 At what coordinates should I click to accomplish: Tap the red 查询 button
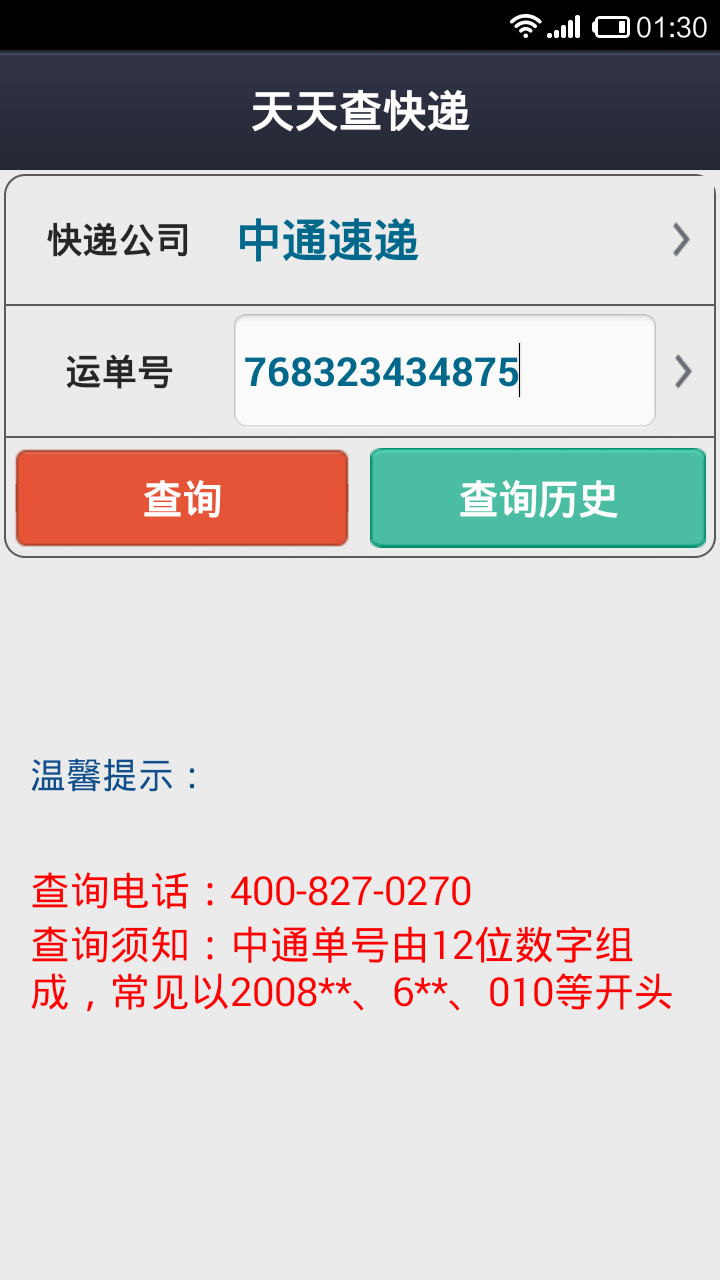pos(182,498)
